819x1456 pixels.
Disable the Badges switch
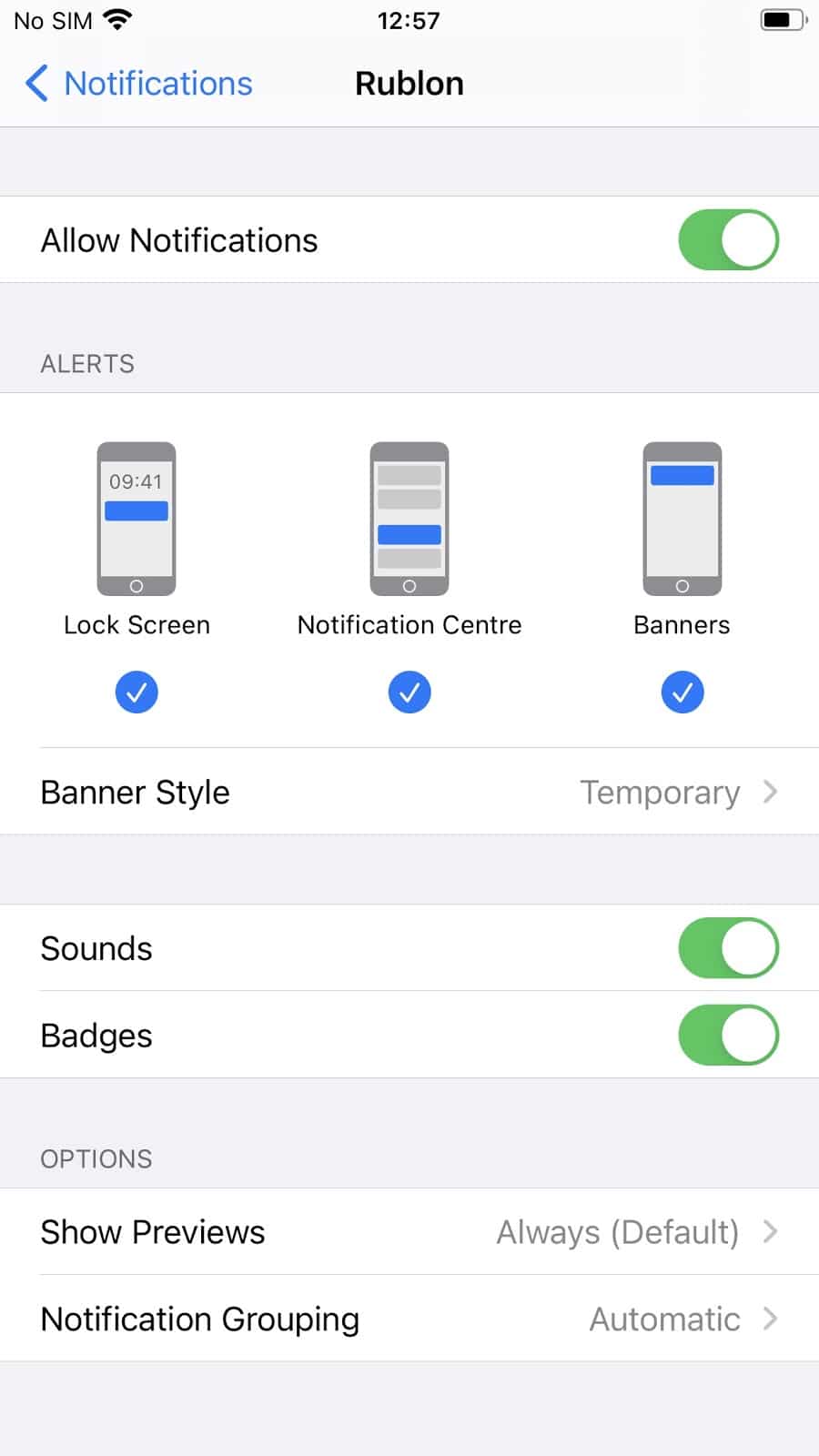(728, 1036)
